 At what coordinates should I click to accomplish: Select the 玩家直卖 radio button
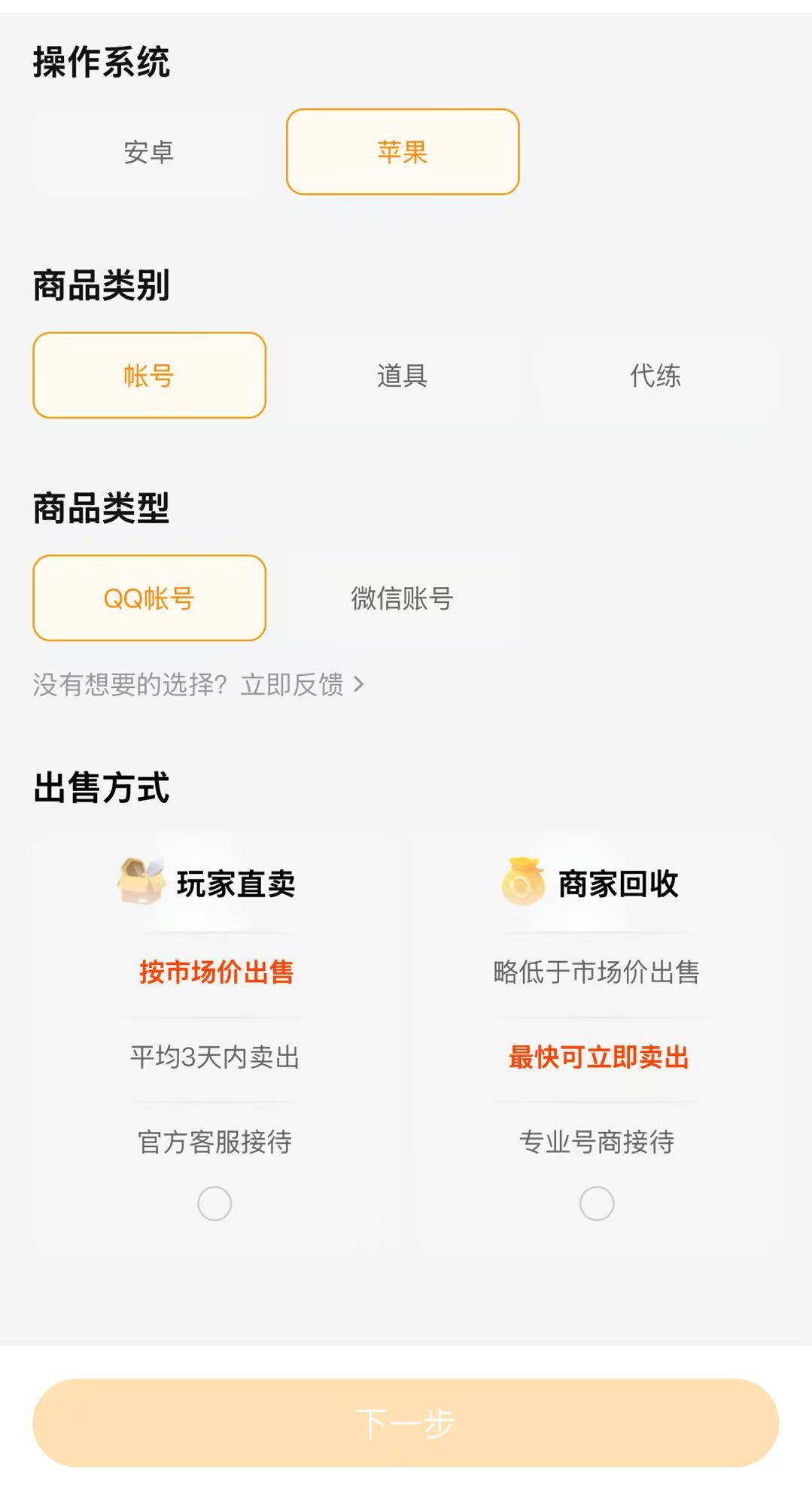[x=214, y=1203]
